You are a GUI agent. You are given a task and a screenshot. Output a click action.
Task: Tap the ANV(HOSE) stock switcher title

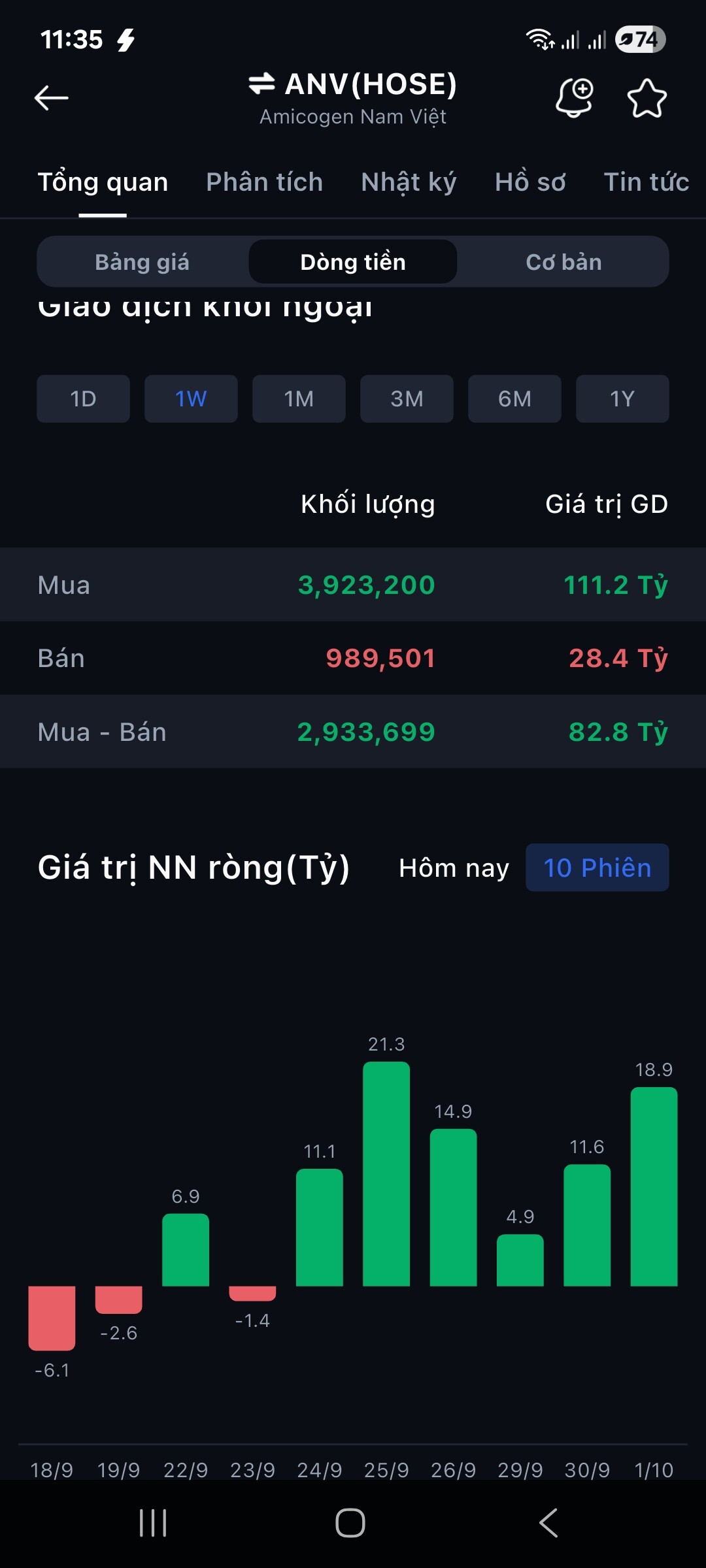click(x=353, y=85)
